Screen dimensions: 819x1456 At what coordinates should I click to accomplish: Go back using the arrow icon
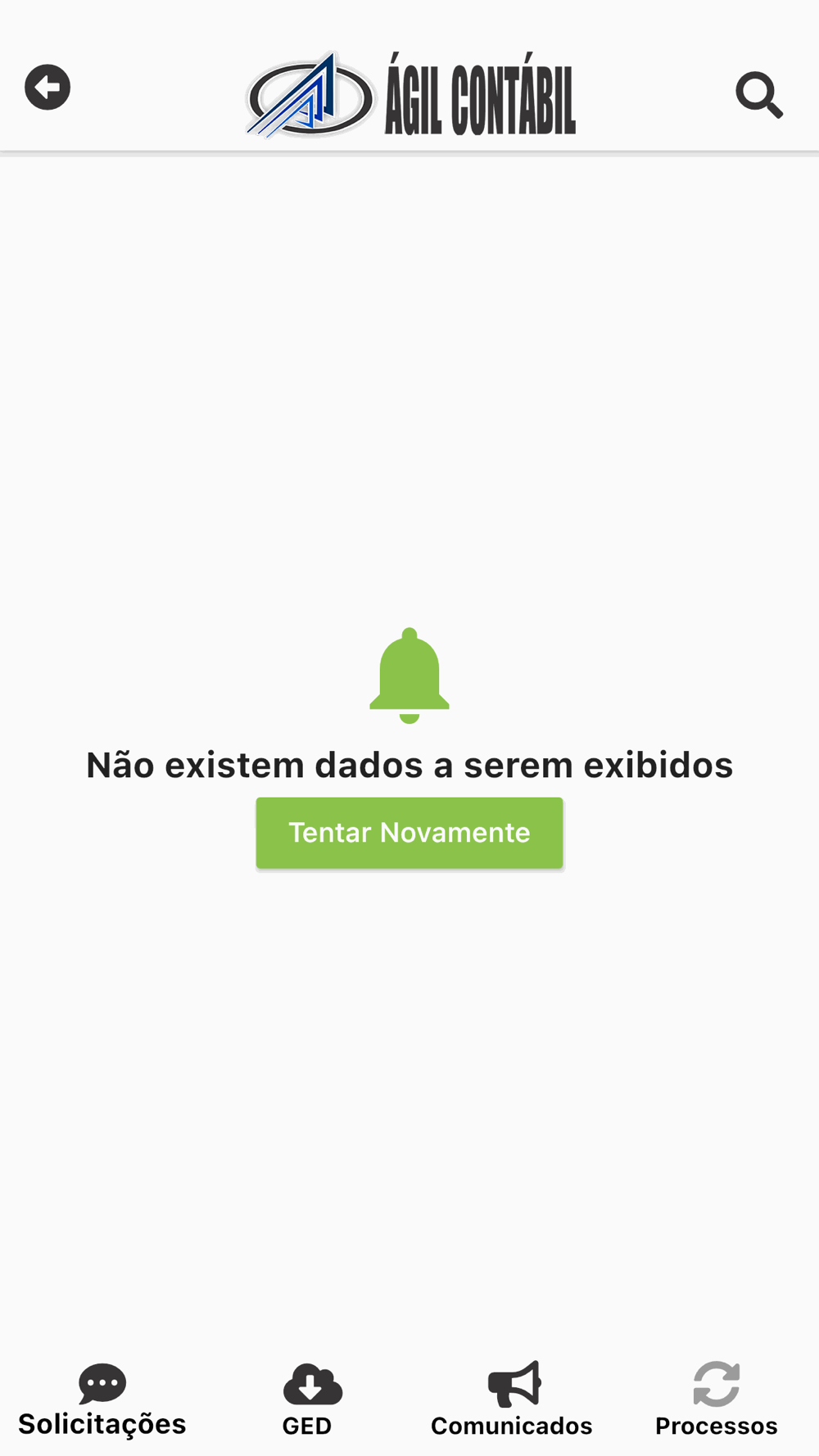tap(48, 87)
